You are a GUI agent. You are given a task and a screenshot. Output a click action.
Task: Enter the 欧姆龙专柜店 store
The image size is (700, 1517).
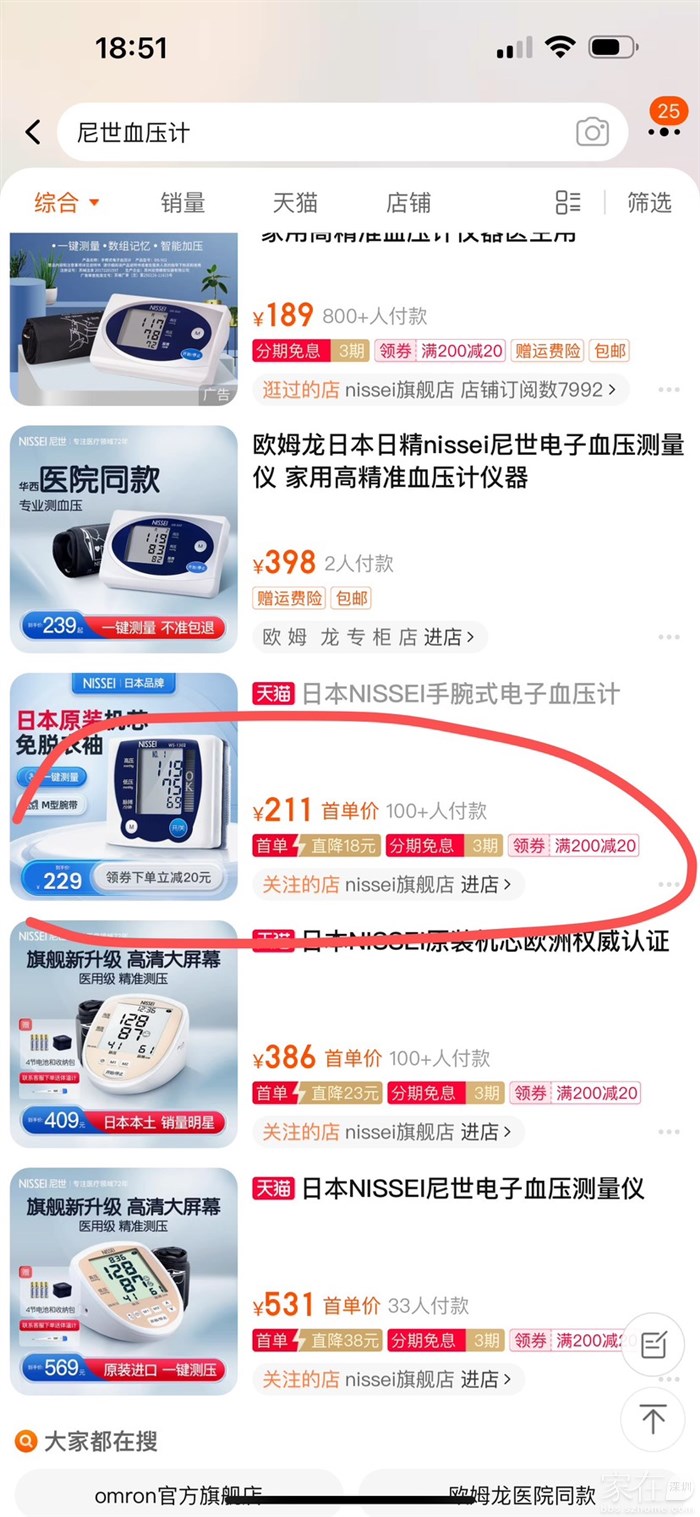(370, 637)
